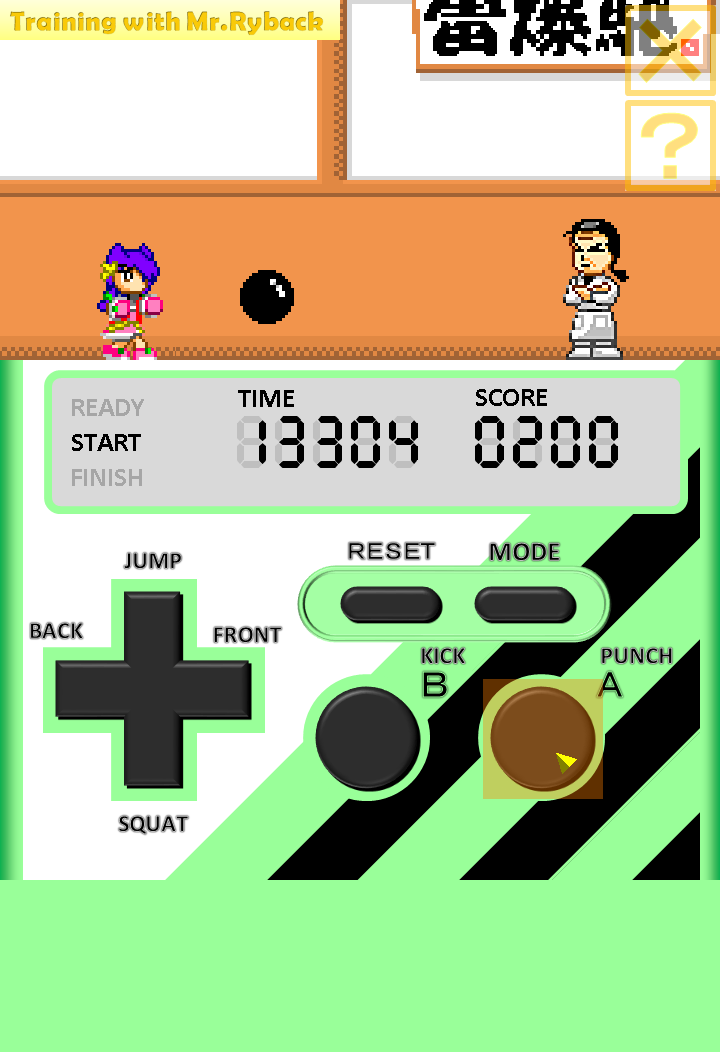Move front with the D-pad right arm

click(218, 690)
